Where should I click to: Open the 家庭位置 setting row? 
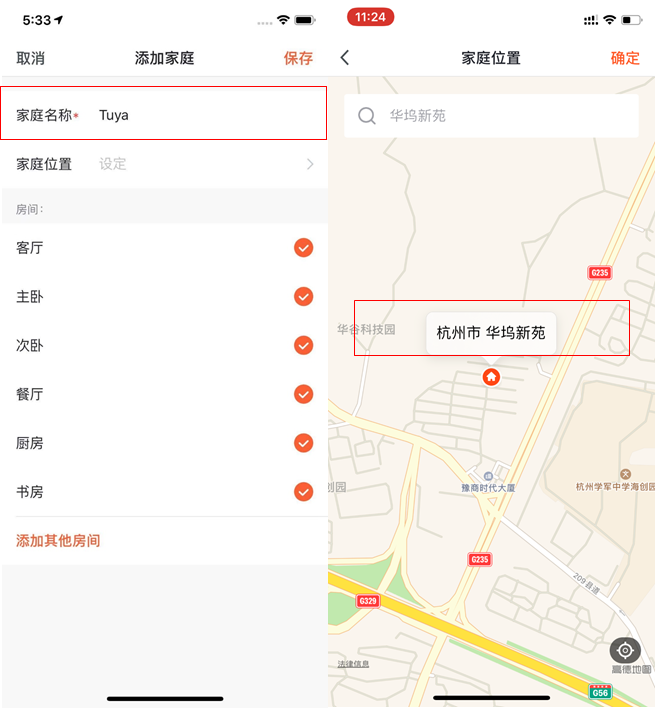point(165,164)
